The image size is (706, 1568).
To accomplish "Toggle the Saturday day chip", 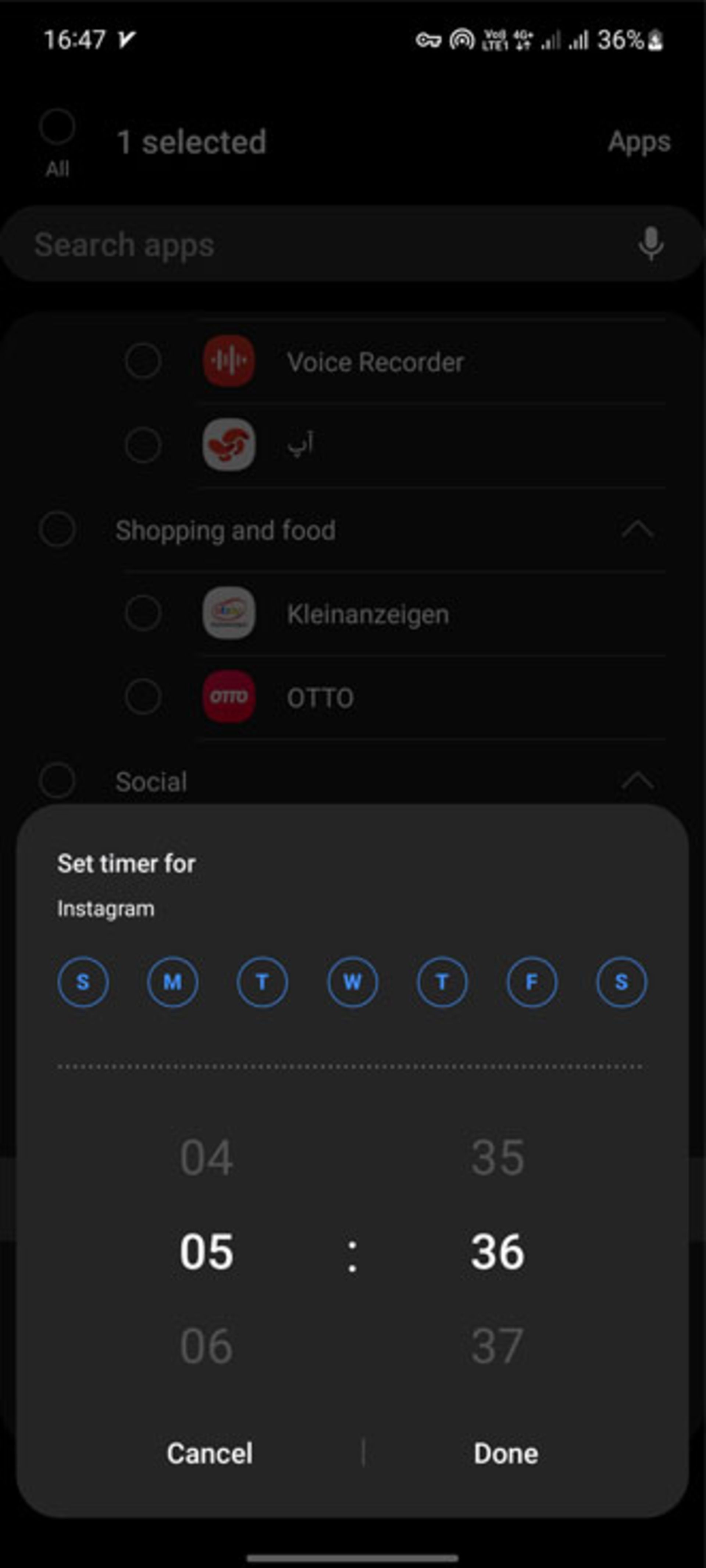I will tap(621, 982).
